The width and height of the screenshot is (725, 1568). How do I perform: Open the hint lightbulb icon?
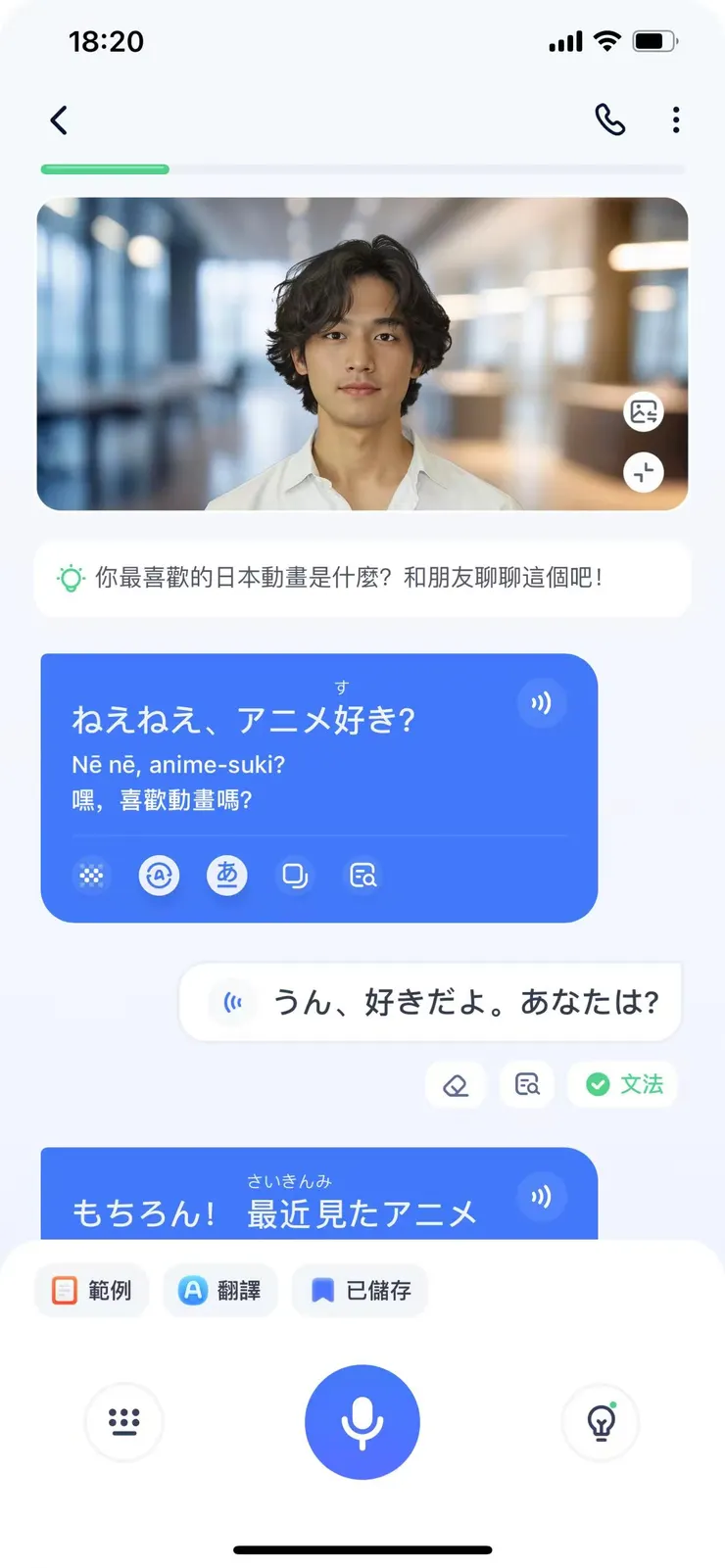pyautogui.click(x=601, y=1423)
